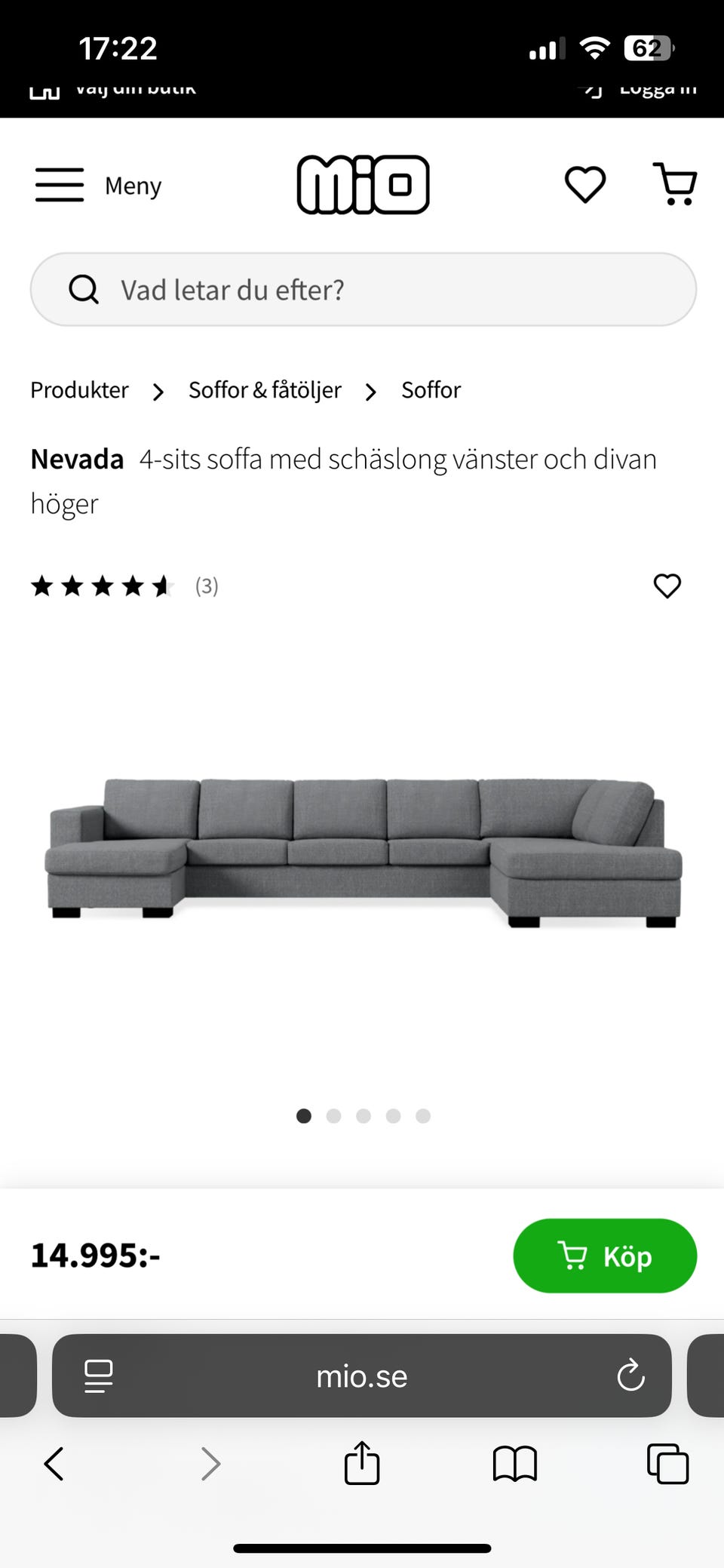724x1568 pixels.
Task: Open the Meny hamburger menu
Action: click(60, 185)
